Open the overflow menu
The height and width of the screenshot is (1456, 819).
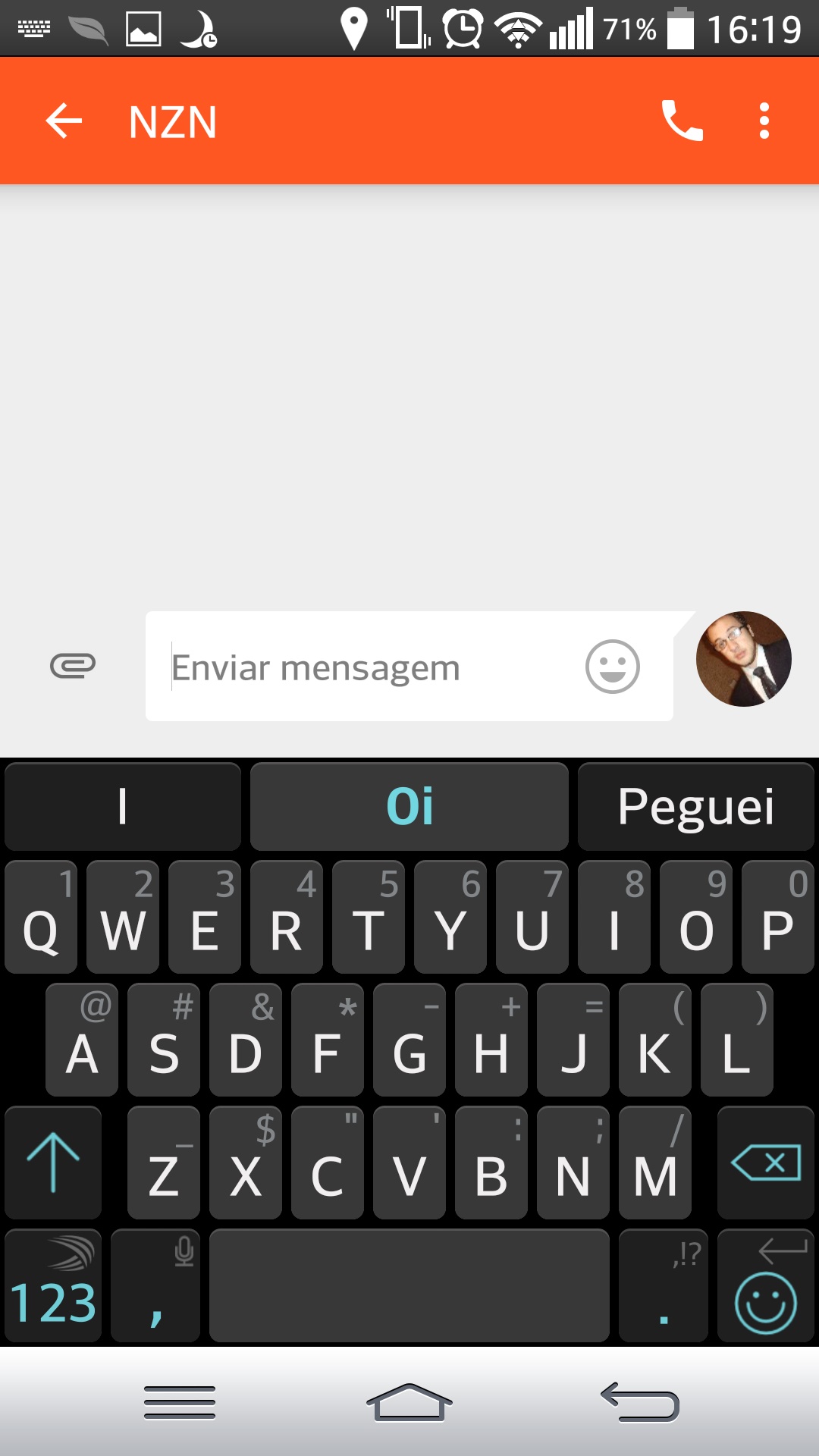tap(764, 121)
